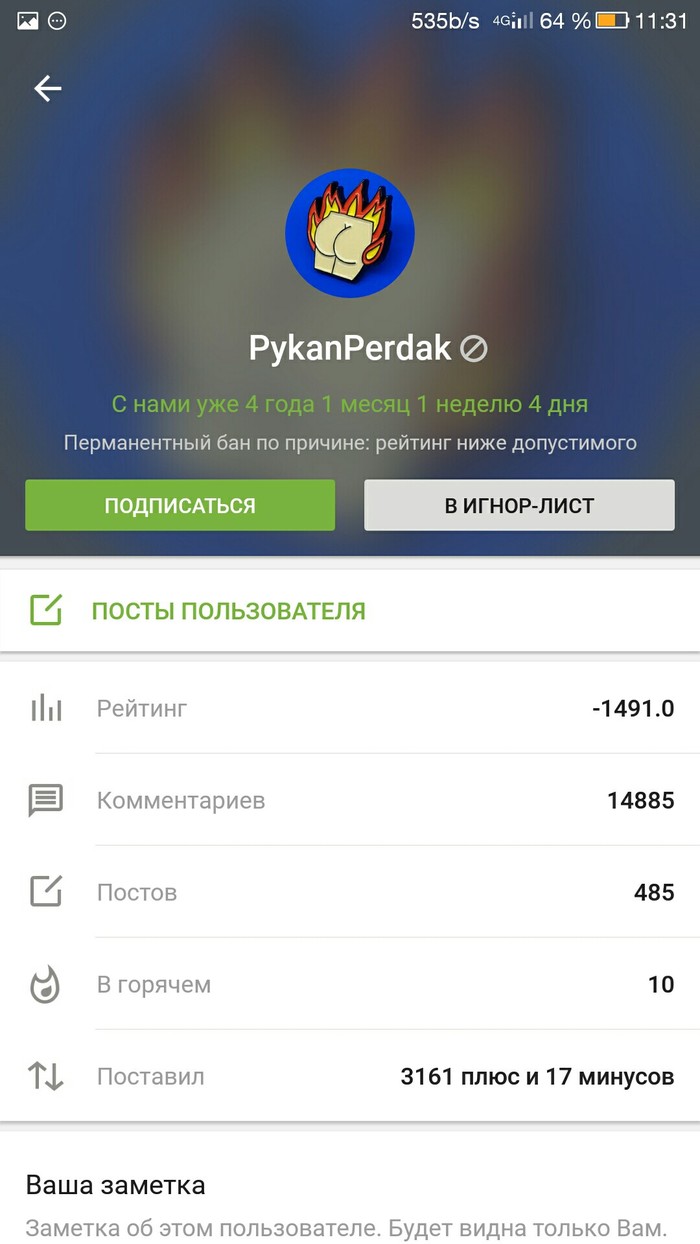Screen dimensions: 700x1244
Task: Write a note in Ваша заметка field
Action: click(345, 1226)
